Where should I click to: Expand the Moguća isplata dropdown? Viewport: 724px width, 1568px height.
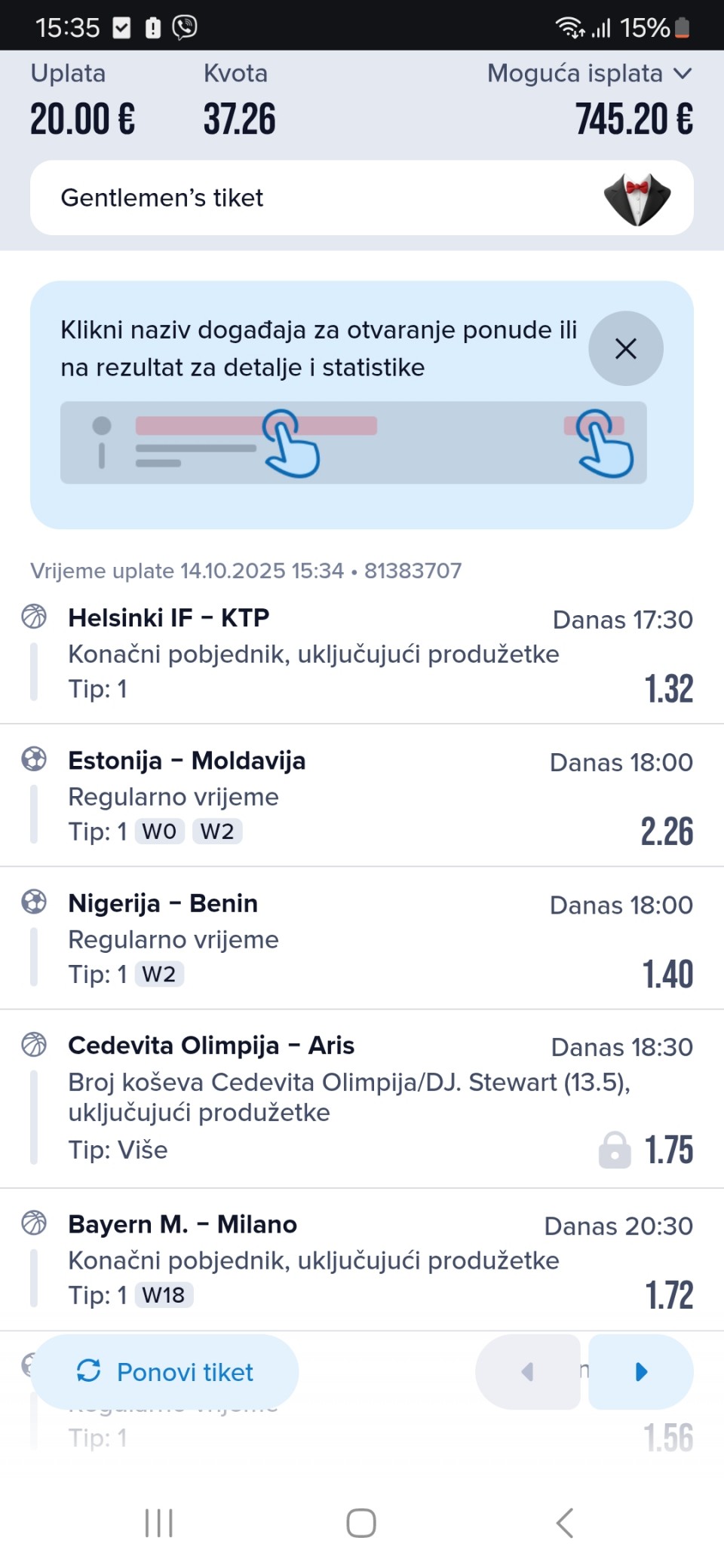682,73
